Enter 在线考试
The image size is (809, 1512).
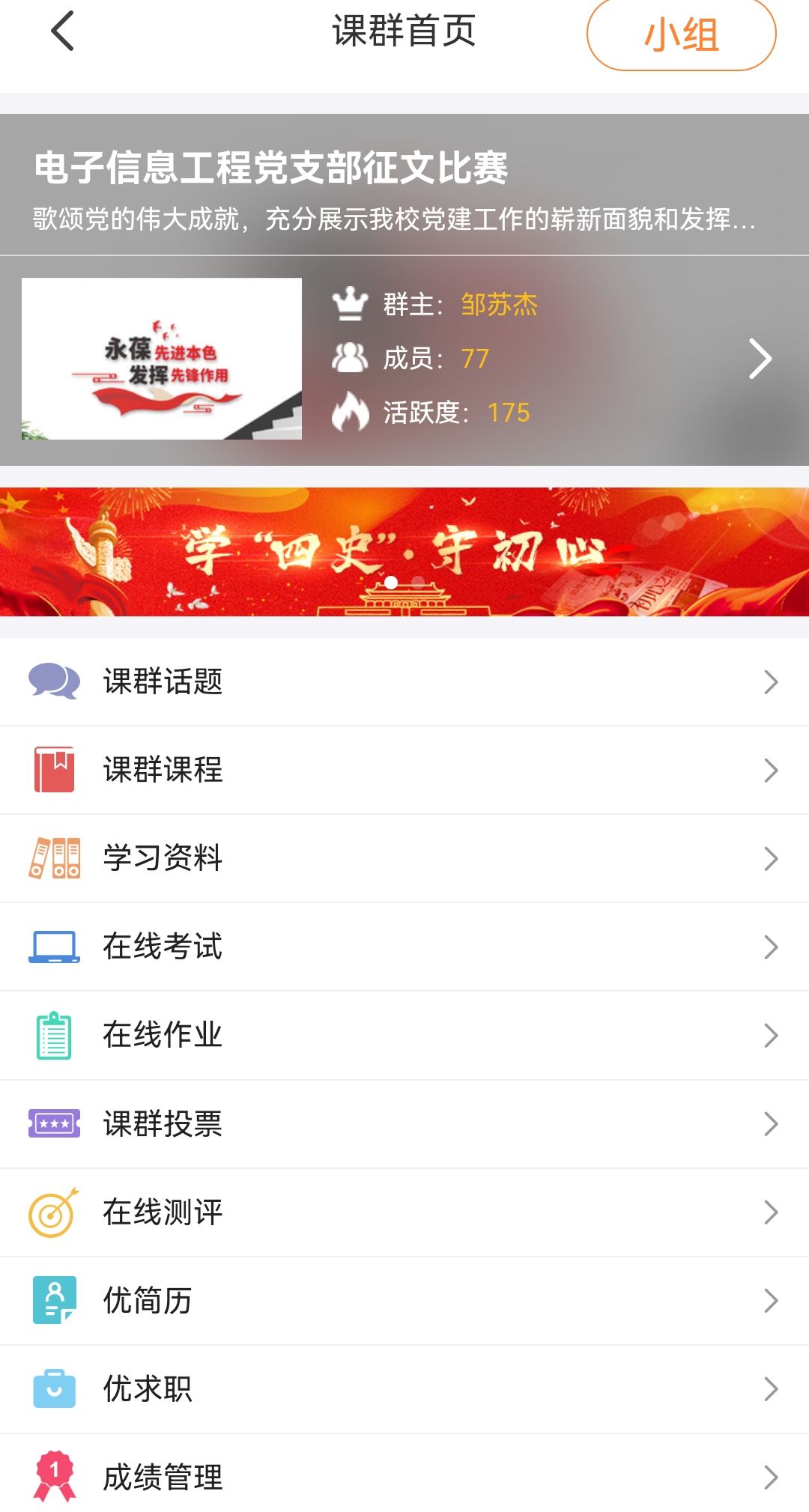point(404,947)
